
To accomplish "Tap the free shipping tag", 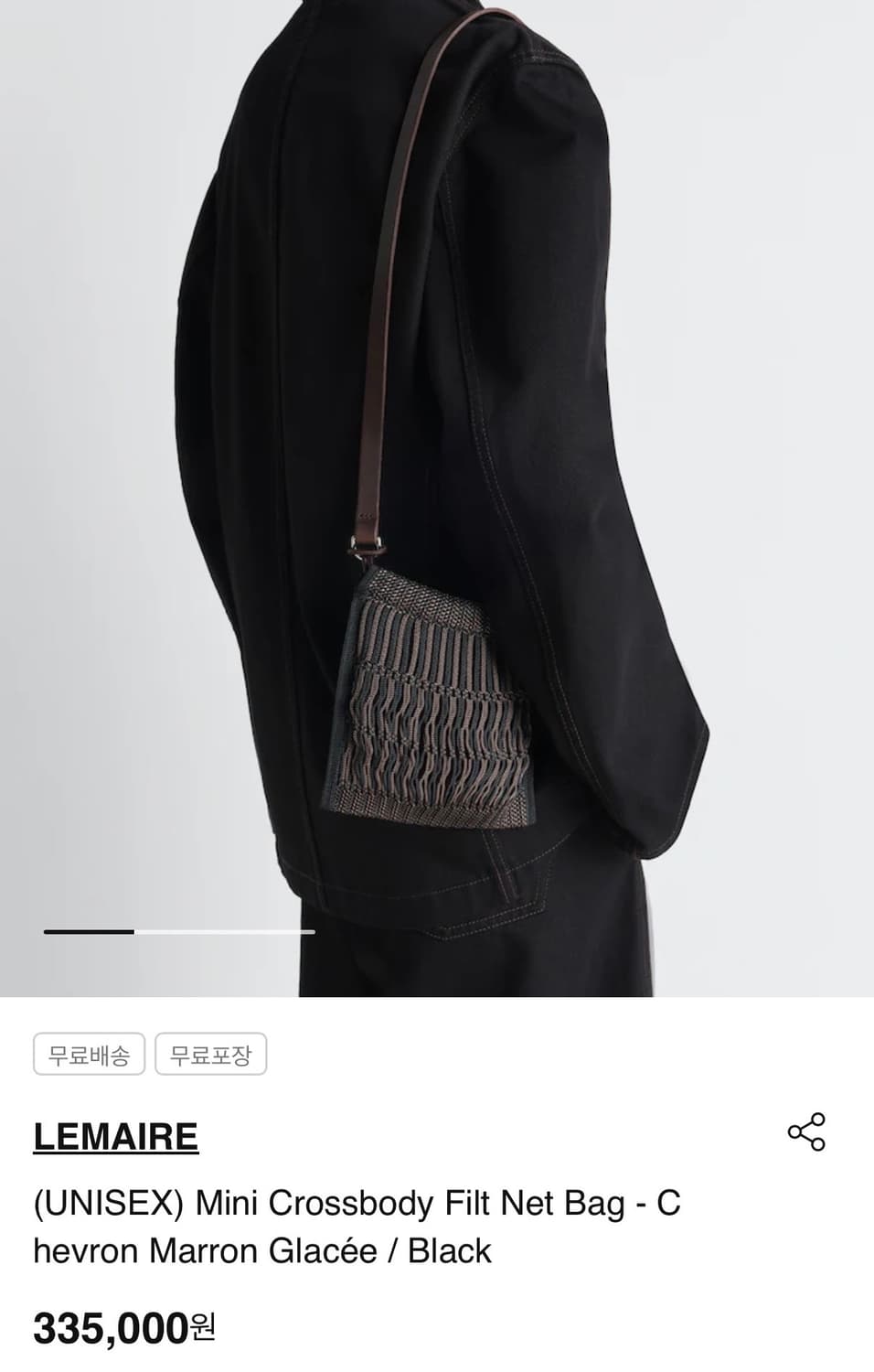I will pos(88,1053).
